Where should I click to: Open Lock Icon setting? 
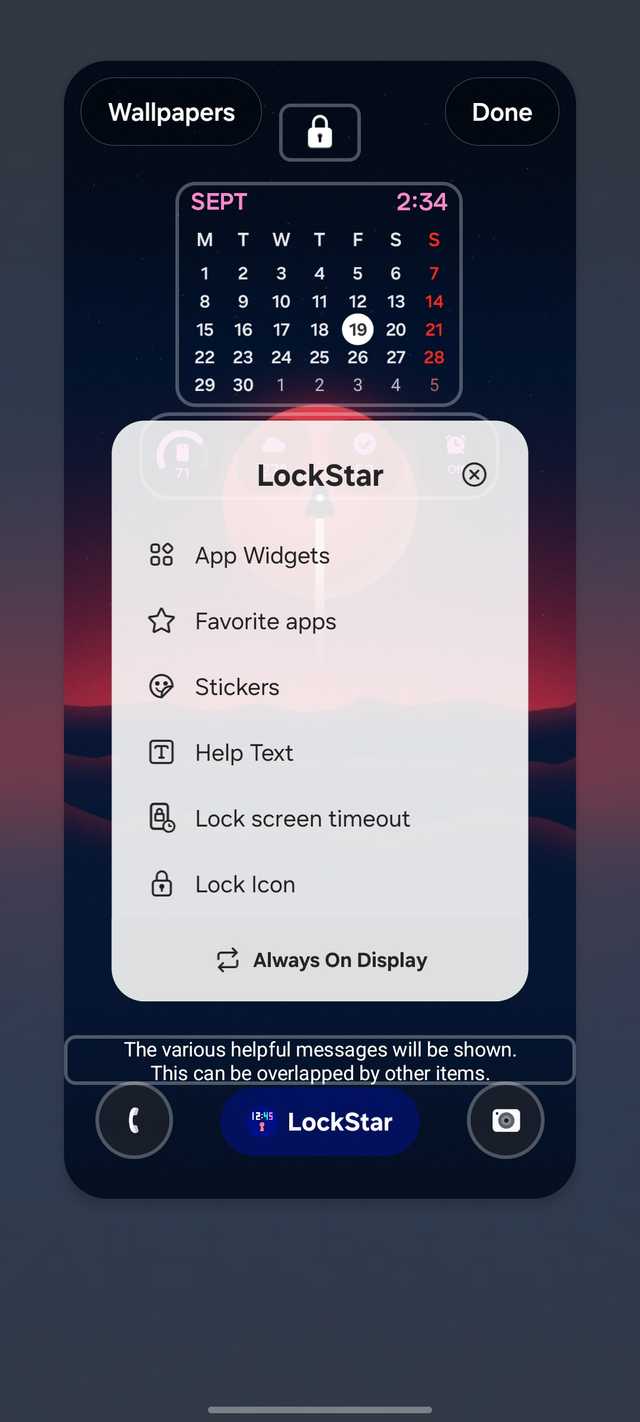point(245,885)
